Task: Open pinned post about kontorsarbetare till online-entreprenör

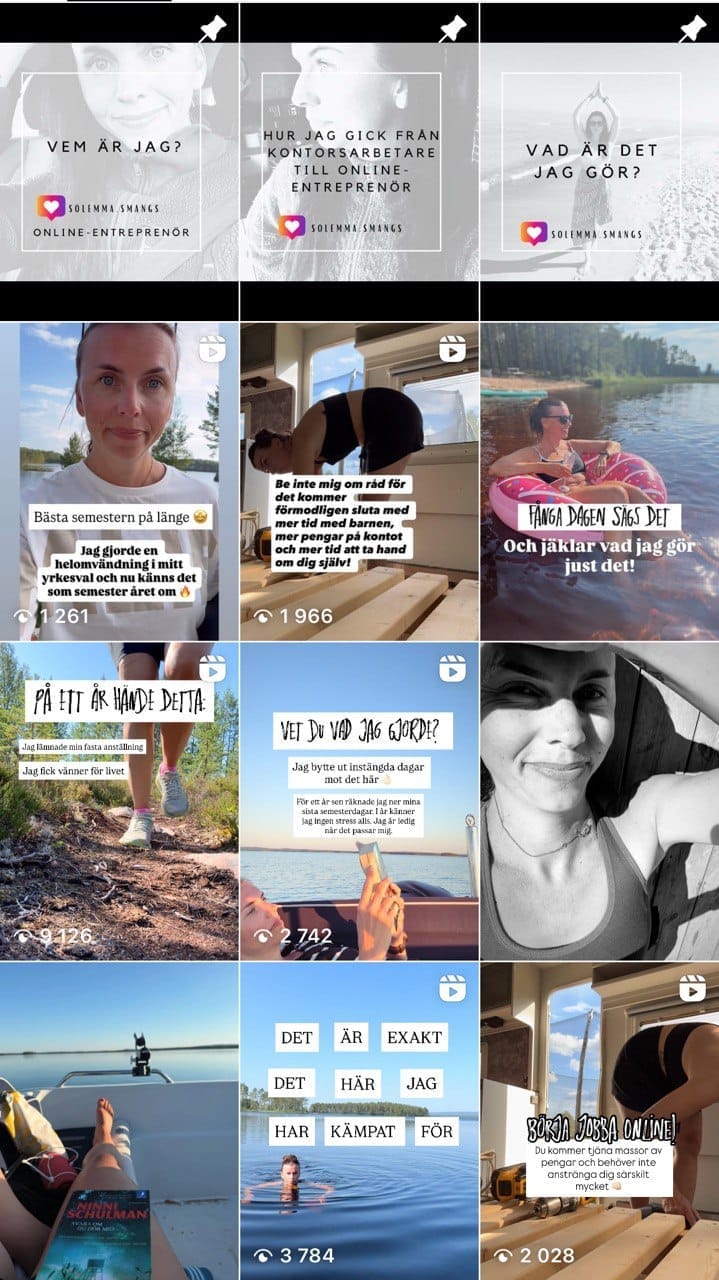Action: (359, 160)
